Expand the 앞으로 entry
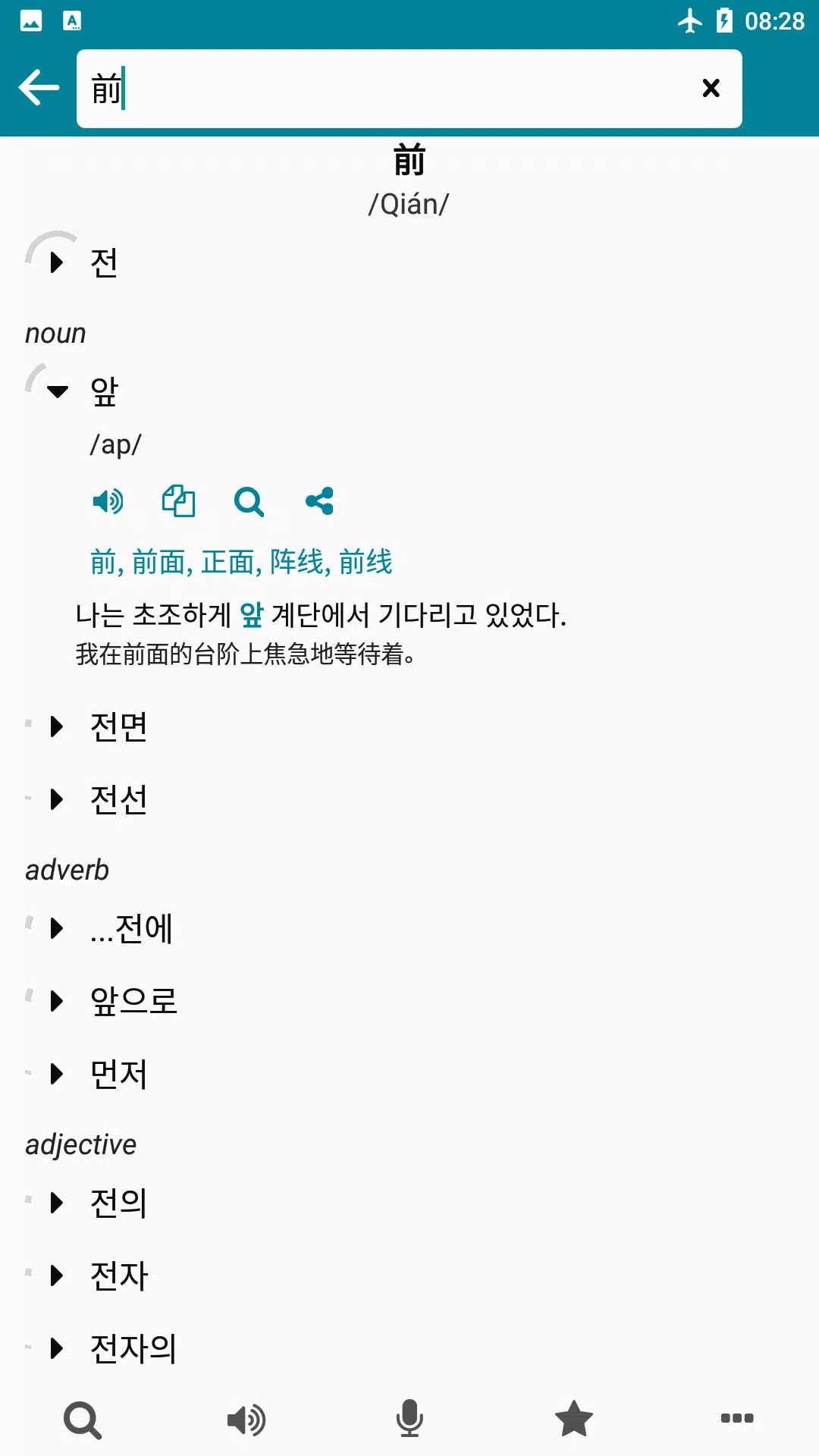This screenshot has height=1456, width=819. pyautogui.click(x=57, y=1001)
